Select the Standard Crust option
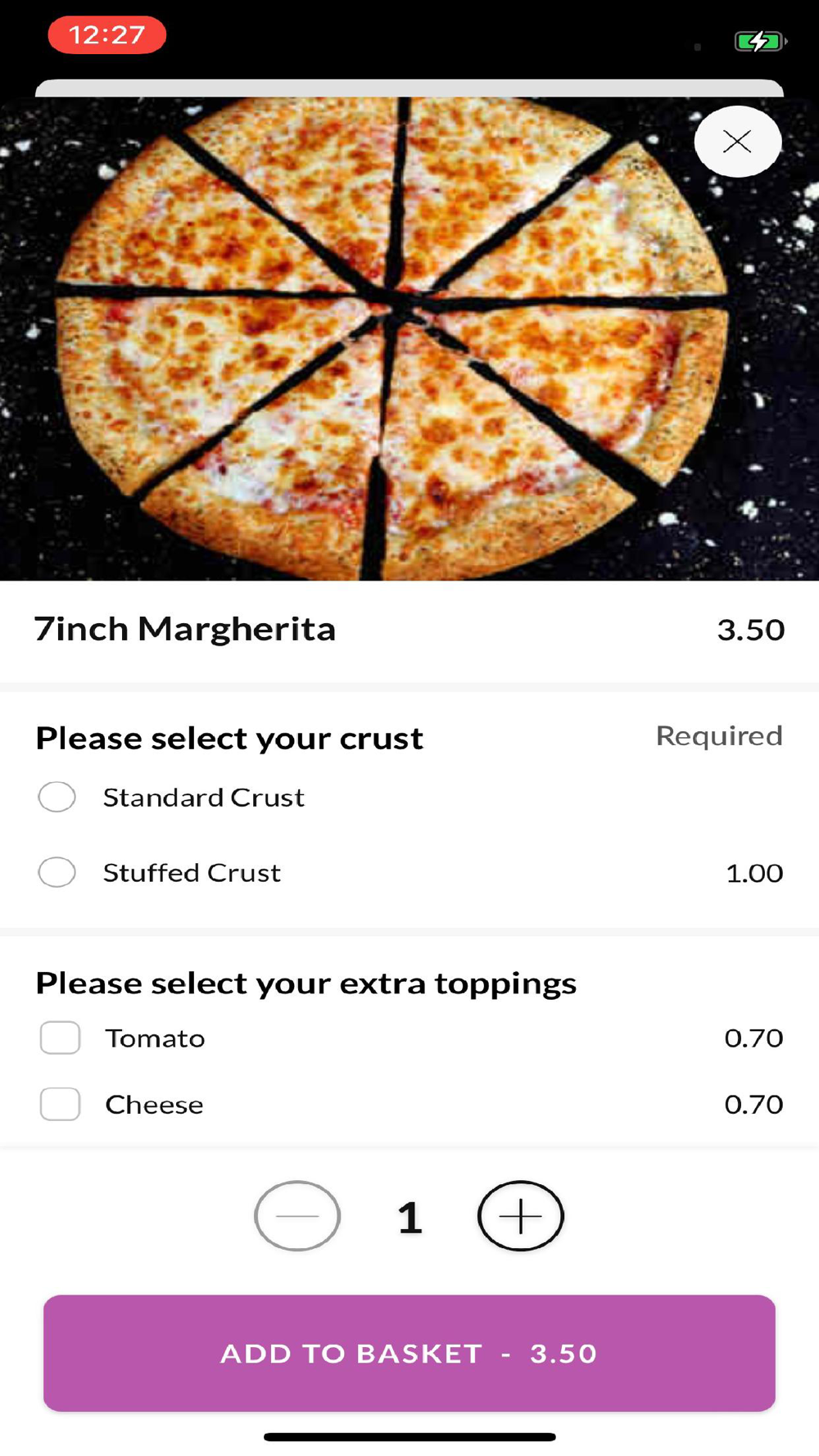This screenshot has width=819, height=1456. pyautogui.click(x=57, y=797)
